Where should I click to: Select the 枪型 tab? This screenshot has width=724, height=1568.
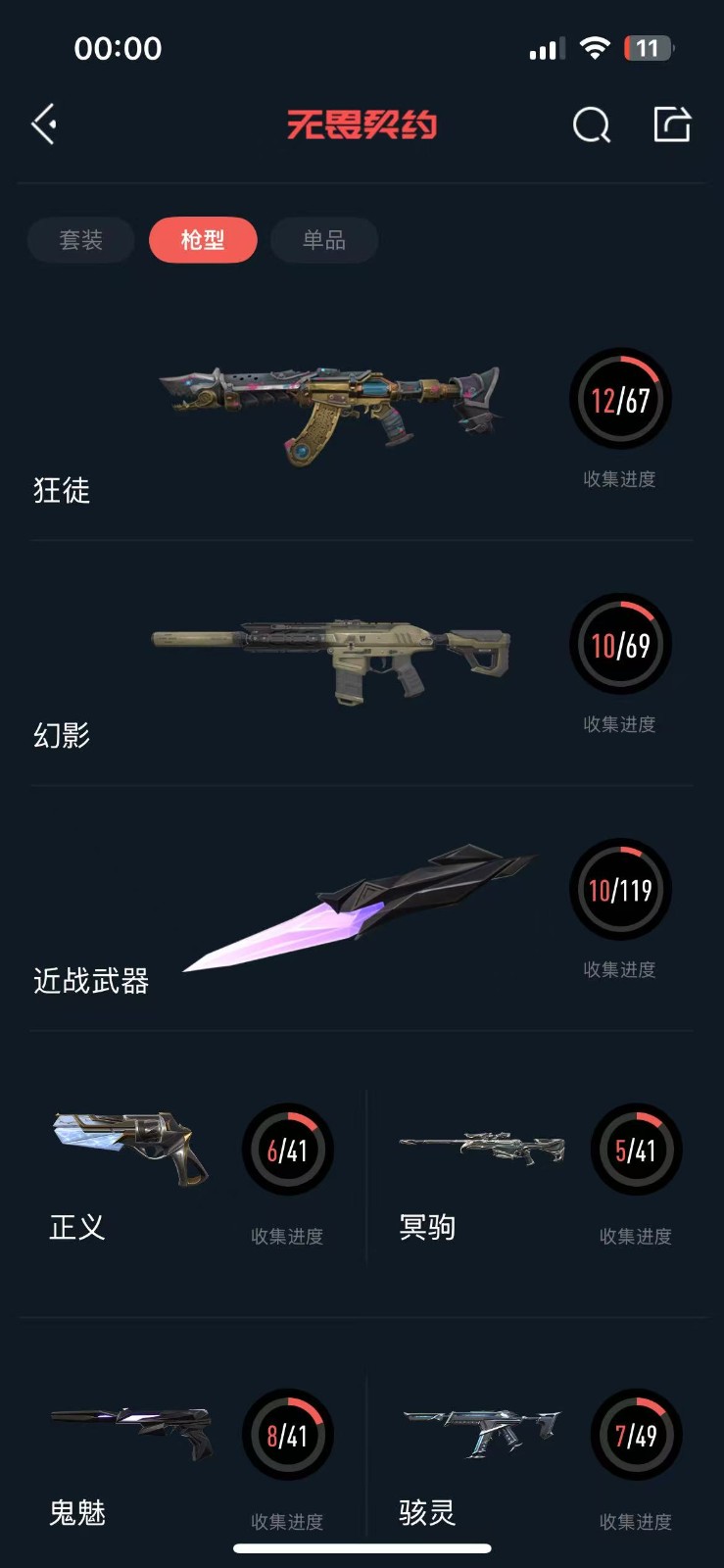(x=203, y=240)
